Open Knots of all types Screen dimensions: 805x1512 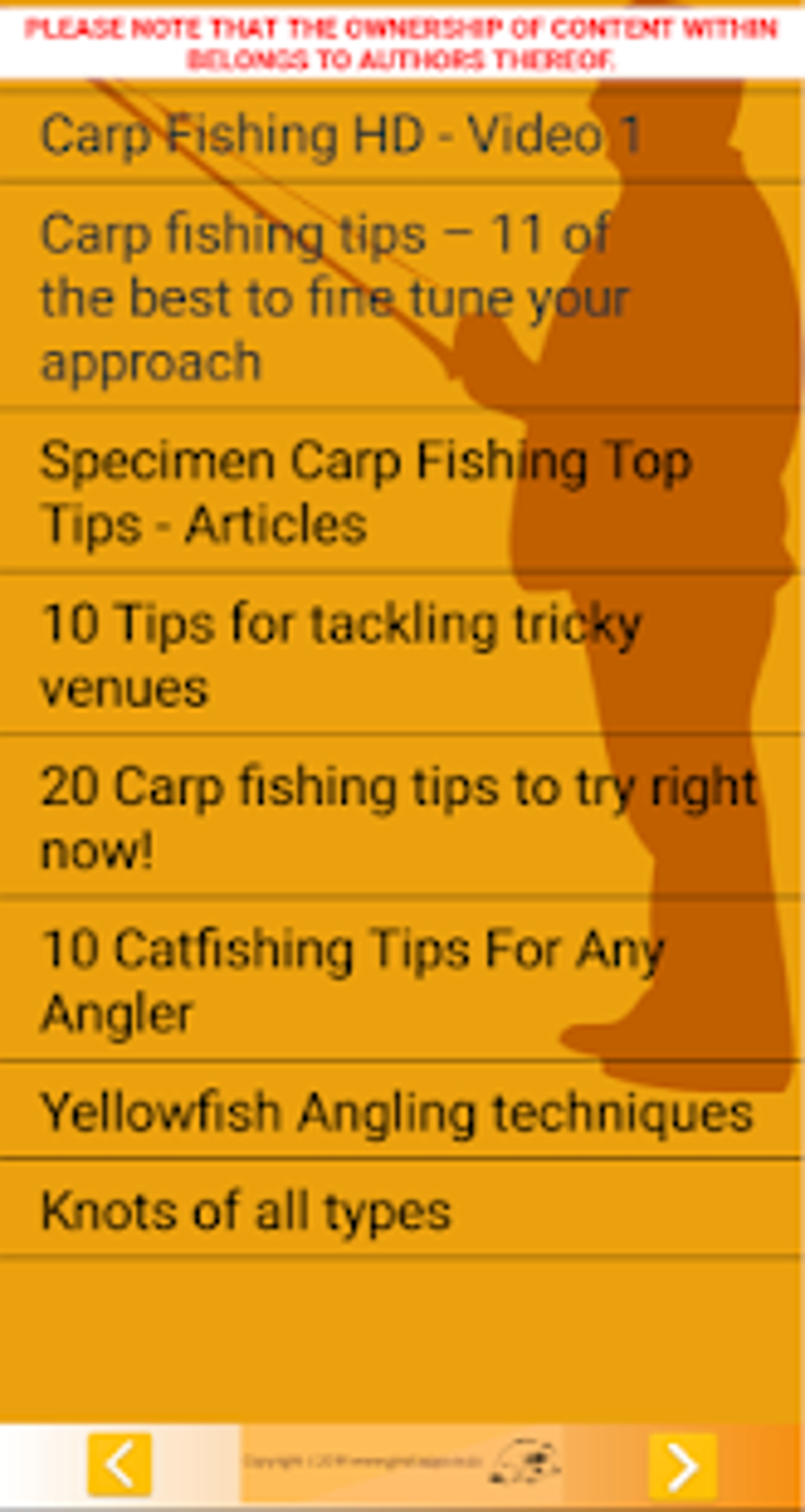click(245, 1211)
